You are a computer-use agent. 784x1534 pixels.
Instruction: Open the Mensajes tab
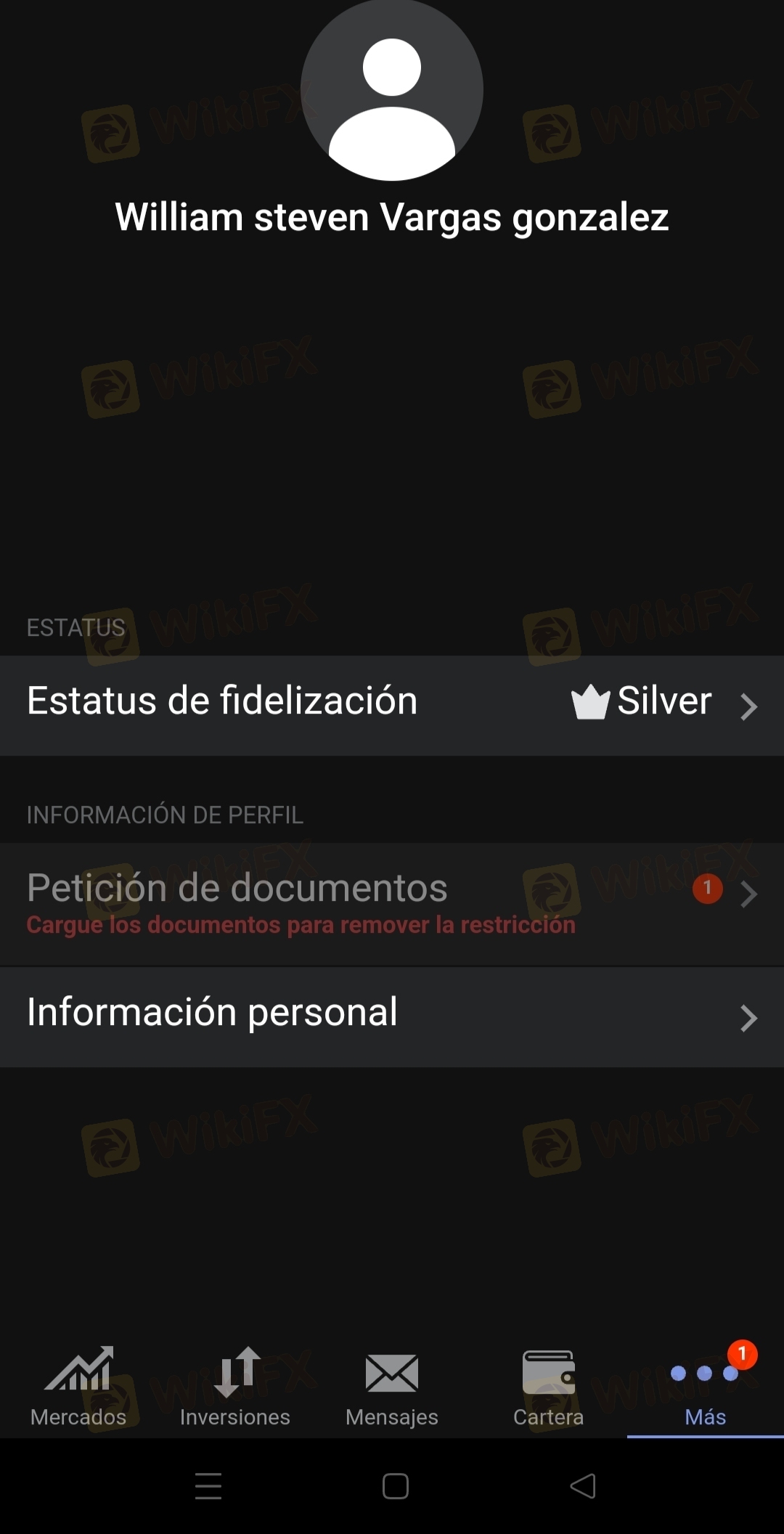(x=392, y=1387)
